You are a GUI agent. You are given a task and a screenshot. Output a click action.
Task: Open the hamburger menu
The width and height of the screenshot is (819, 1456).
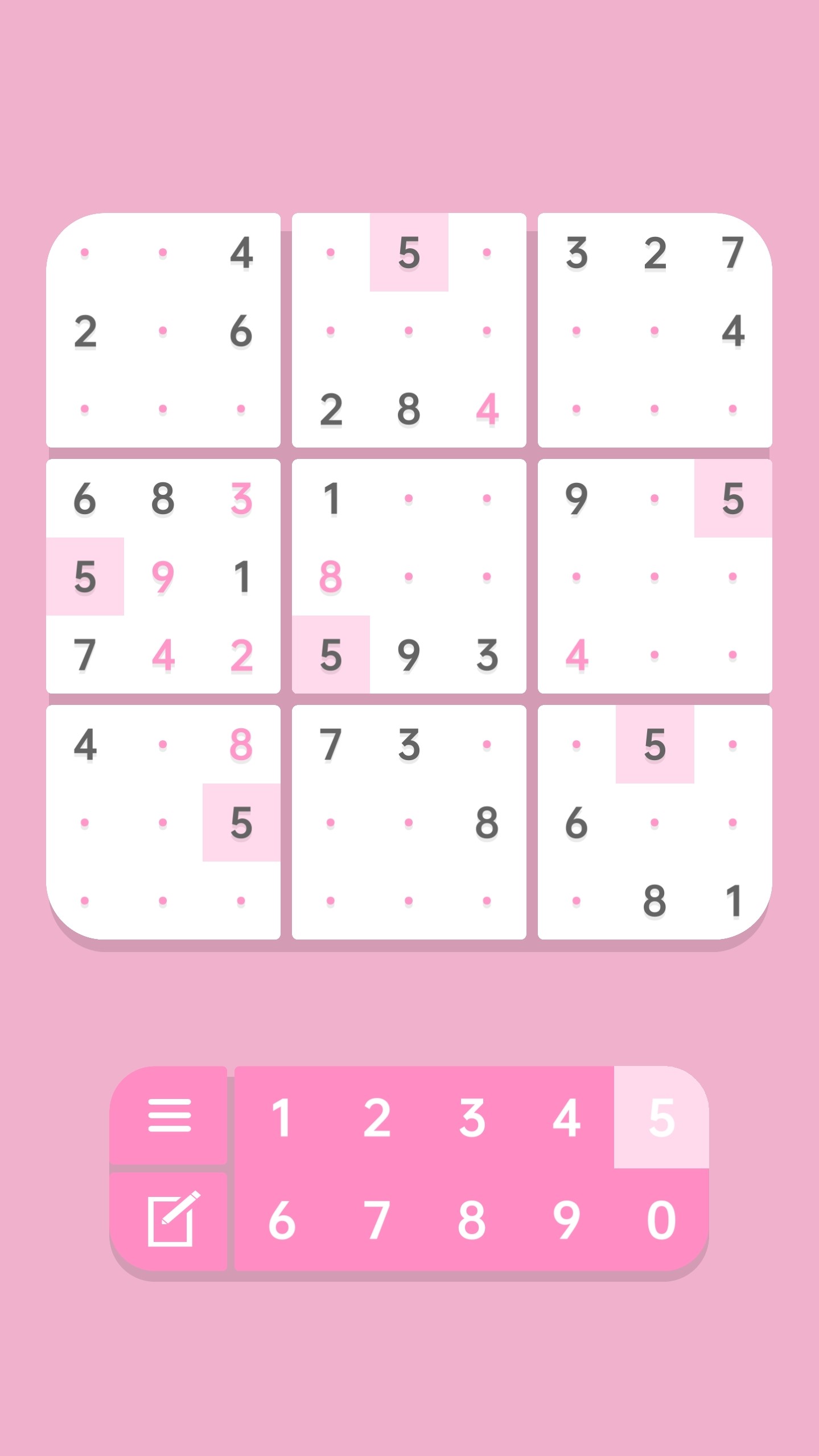(169, 1115)
